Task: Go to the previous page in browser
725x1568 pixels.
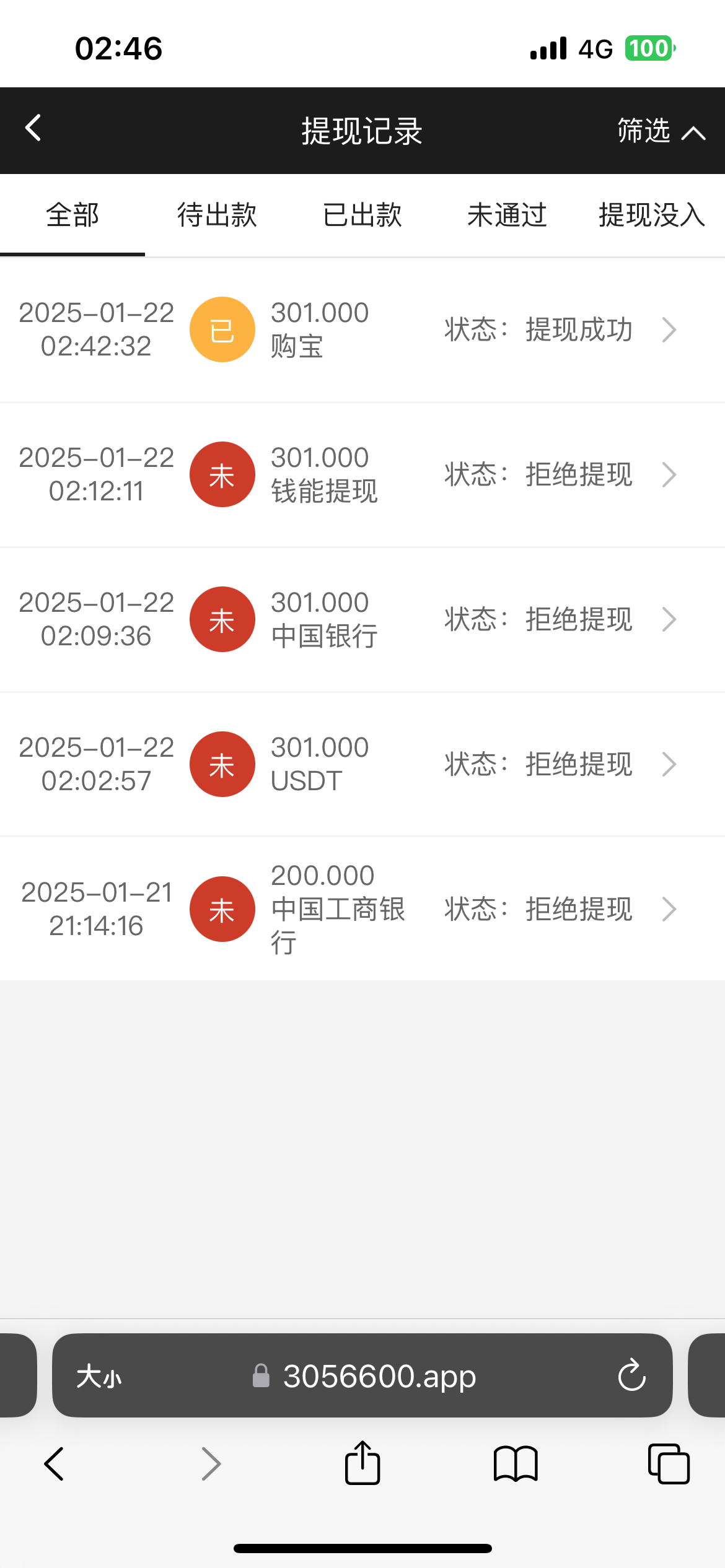Action: click(55, 1464)
